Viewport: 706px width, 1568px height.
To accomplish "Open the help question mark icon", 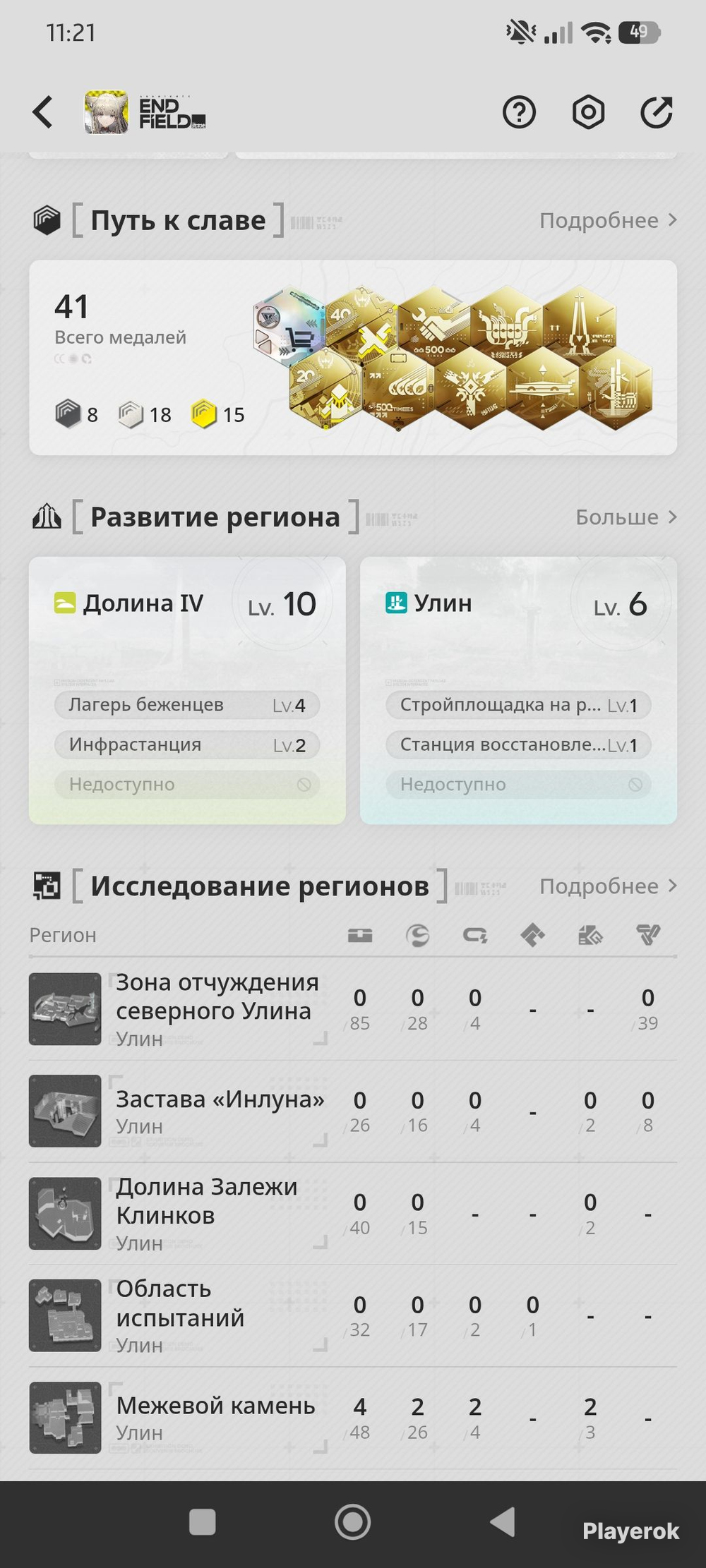I will click(x=519, y=113).
